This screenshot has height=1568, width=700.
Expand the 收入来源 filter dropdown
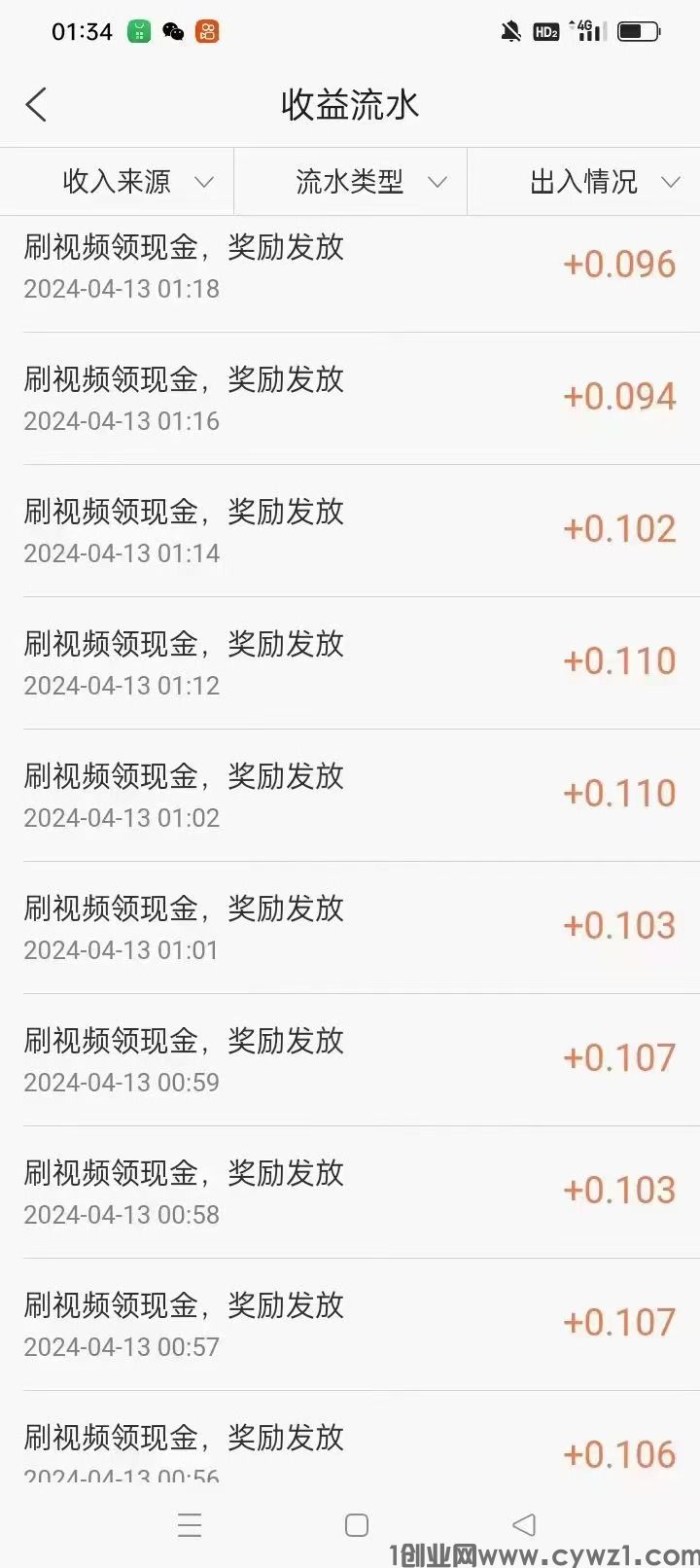point(136,182)
